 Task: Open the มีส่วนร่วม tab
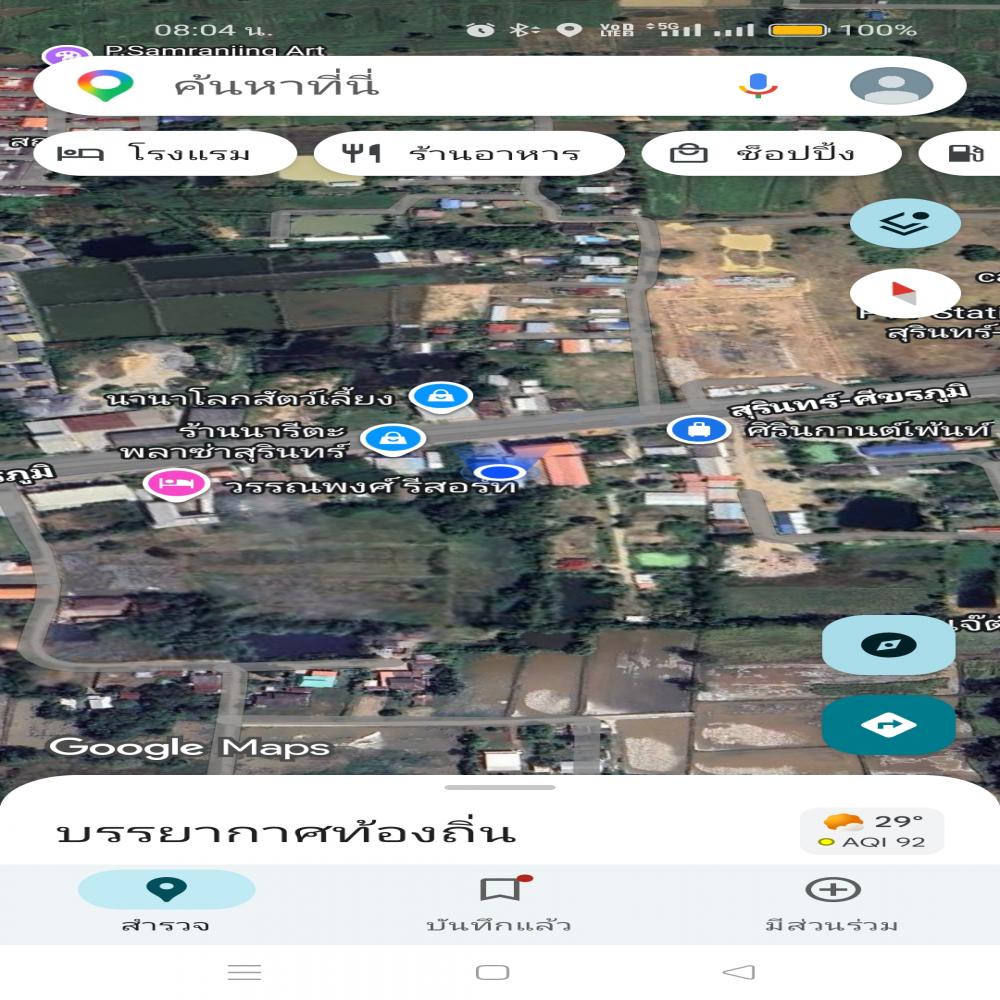[832, 901]
